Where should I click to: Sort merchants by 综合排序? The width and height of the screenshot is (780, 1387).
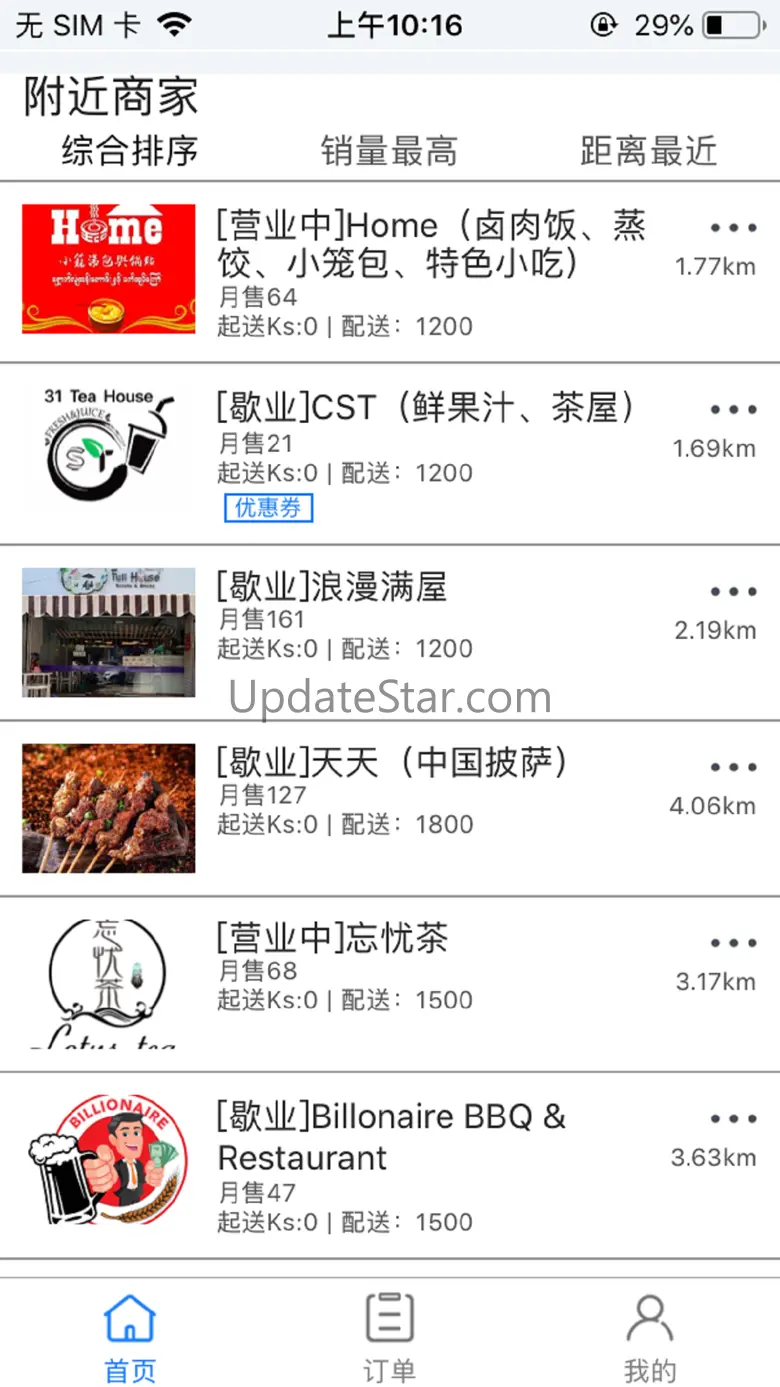pyautogui.click(x=130, y=151)
